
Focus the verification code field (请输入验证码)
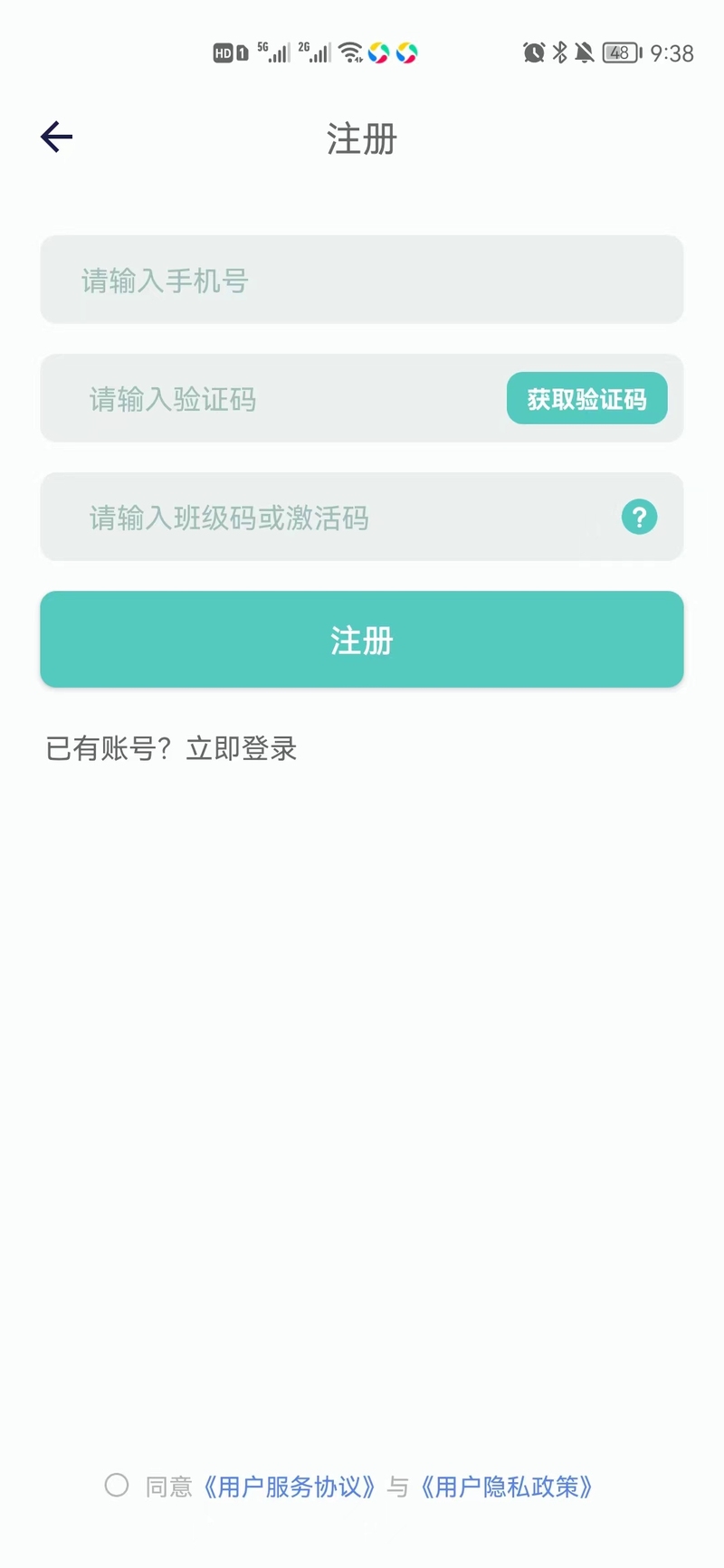pos(273,398)
